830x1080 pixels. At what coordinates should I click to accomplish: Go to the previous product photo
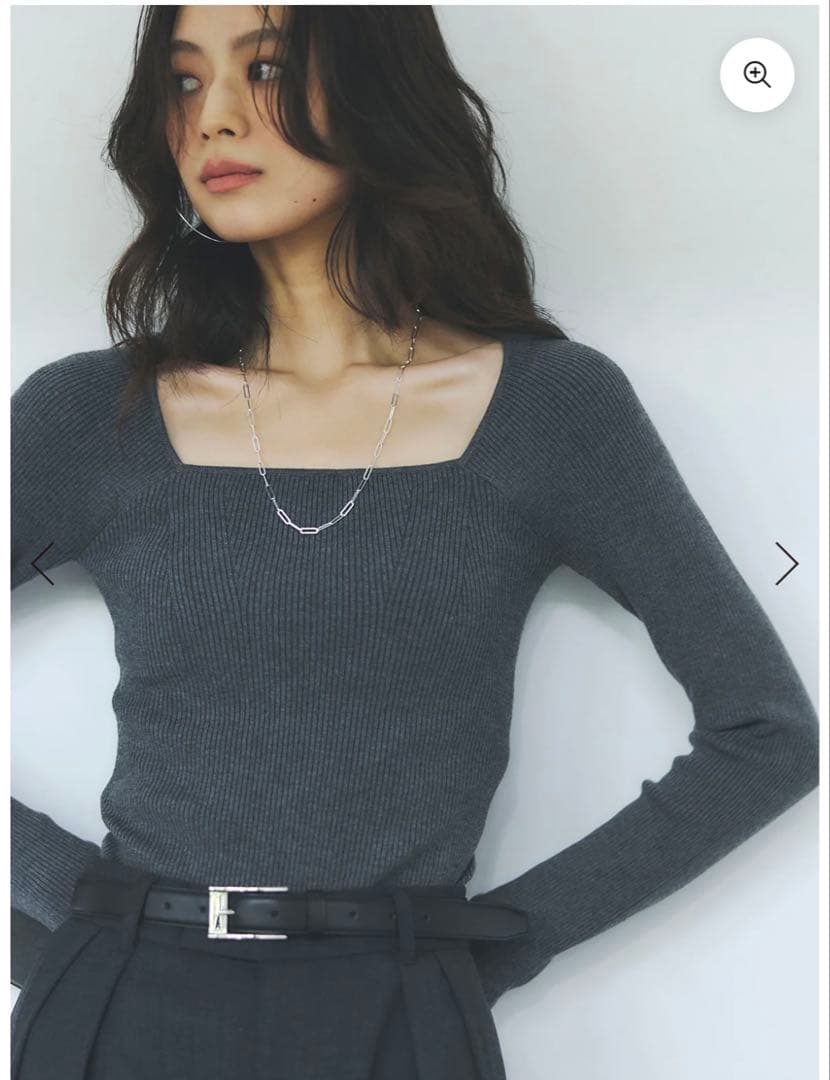coord(42,564)
